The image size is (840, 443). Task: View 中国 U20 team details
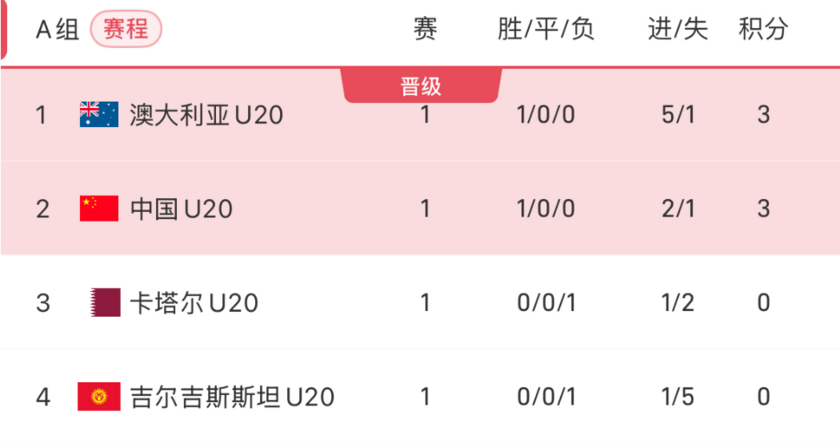point(181,209)
